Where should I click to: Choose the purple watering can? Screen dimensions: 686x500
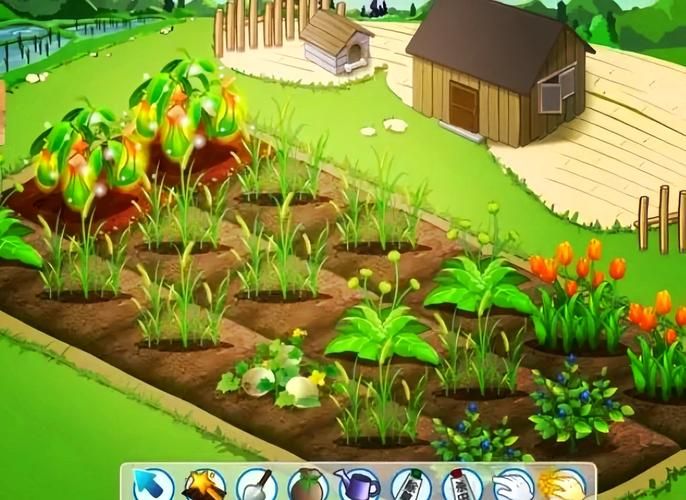(358, 485)
